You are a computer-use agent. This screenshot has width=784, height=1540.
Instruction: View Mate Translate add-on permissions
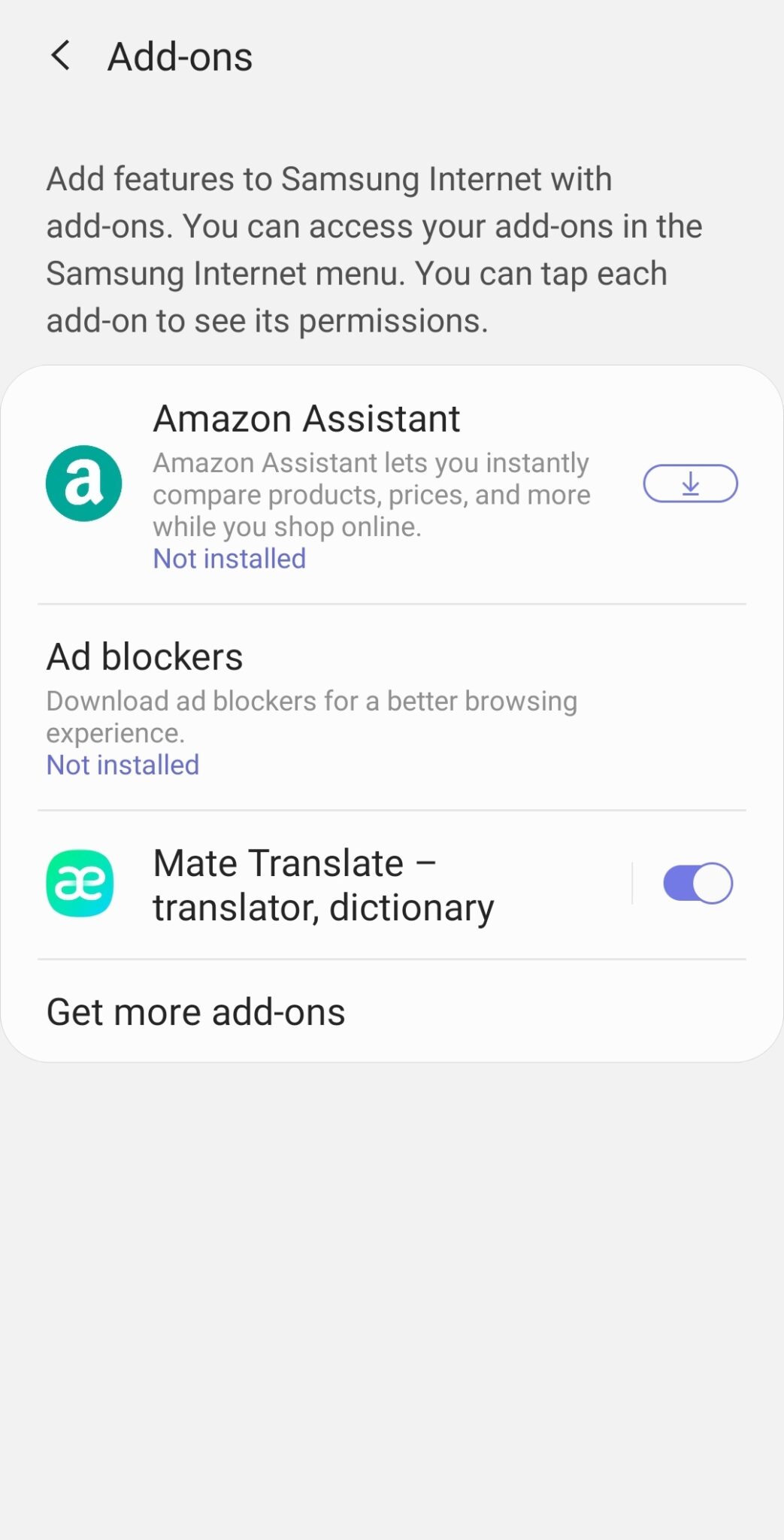(323, 885)
